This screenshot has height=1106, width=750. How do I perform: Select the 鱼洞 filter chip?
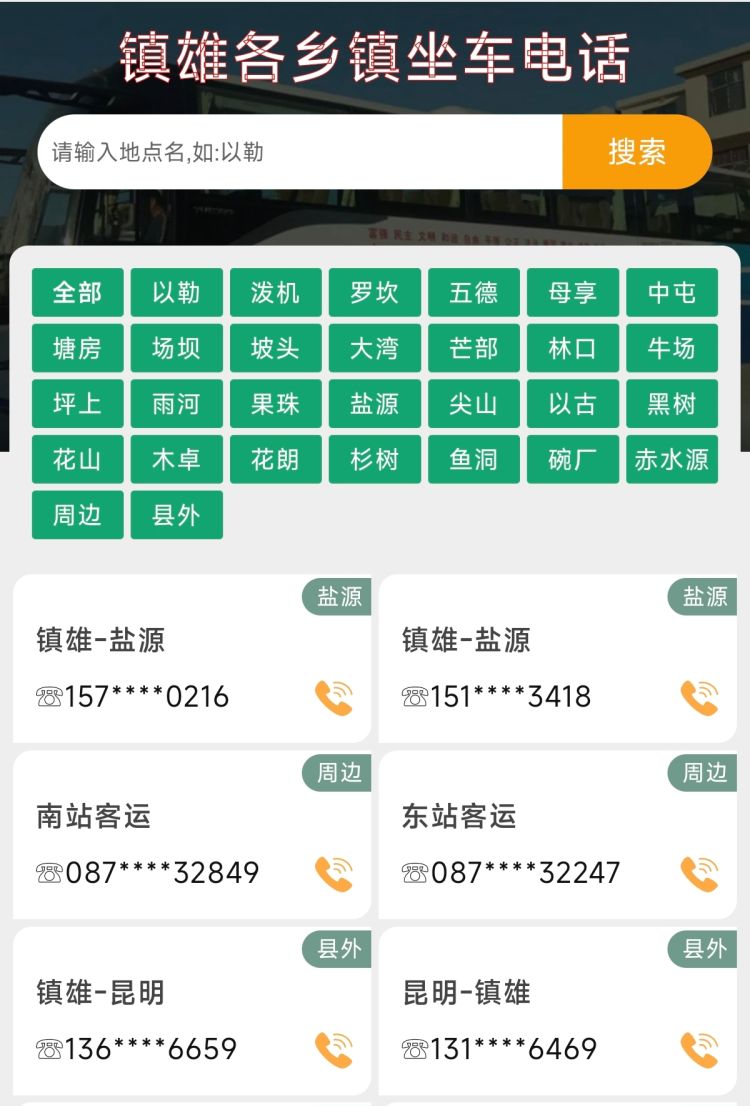click(x=474, y=459)
